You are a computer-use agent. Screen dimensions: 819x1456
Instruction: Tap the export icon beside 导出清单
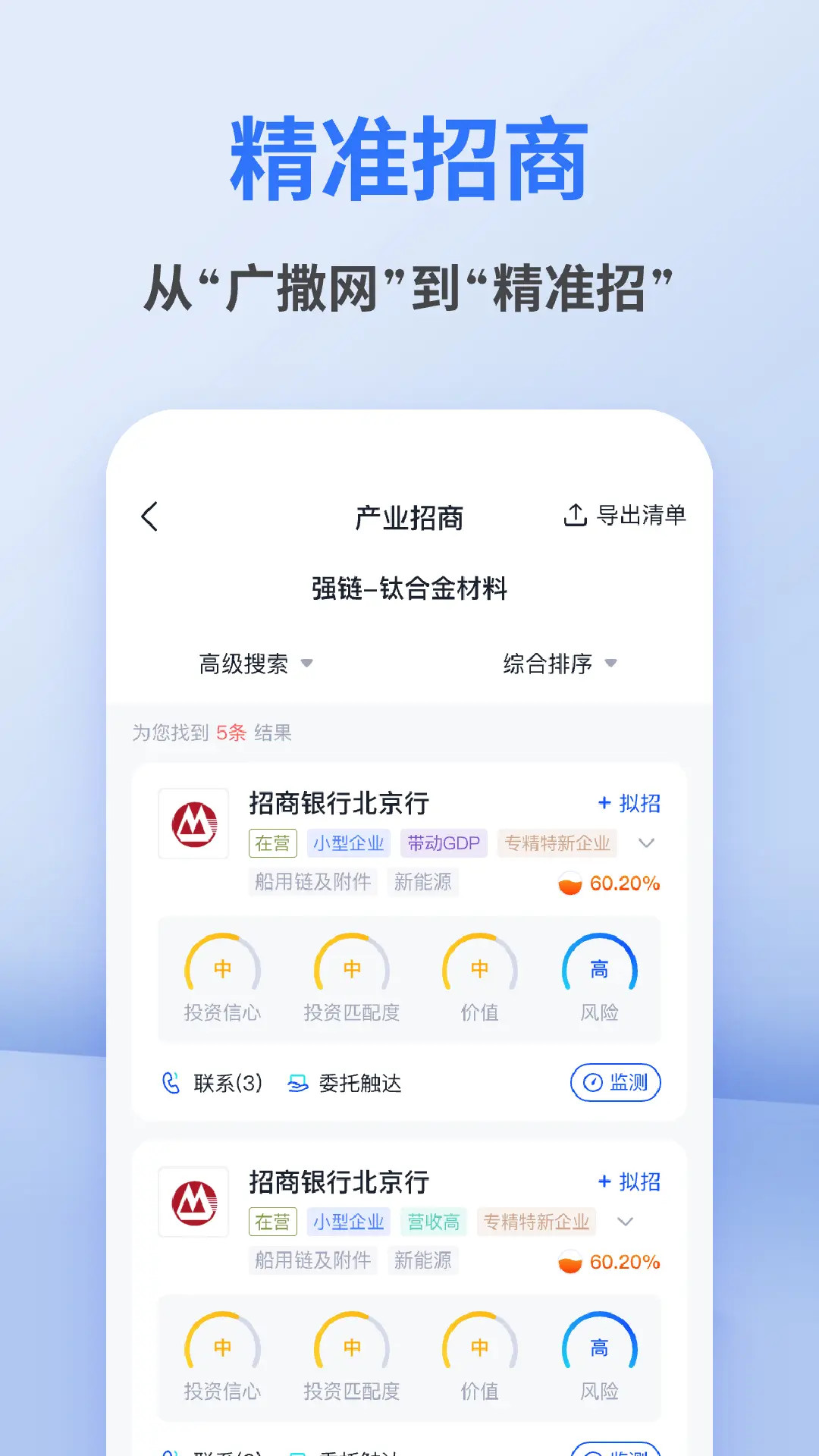pyautogui.click(x=575, y=514)
